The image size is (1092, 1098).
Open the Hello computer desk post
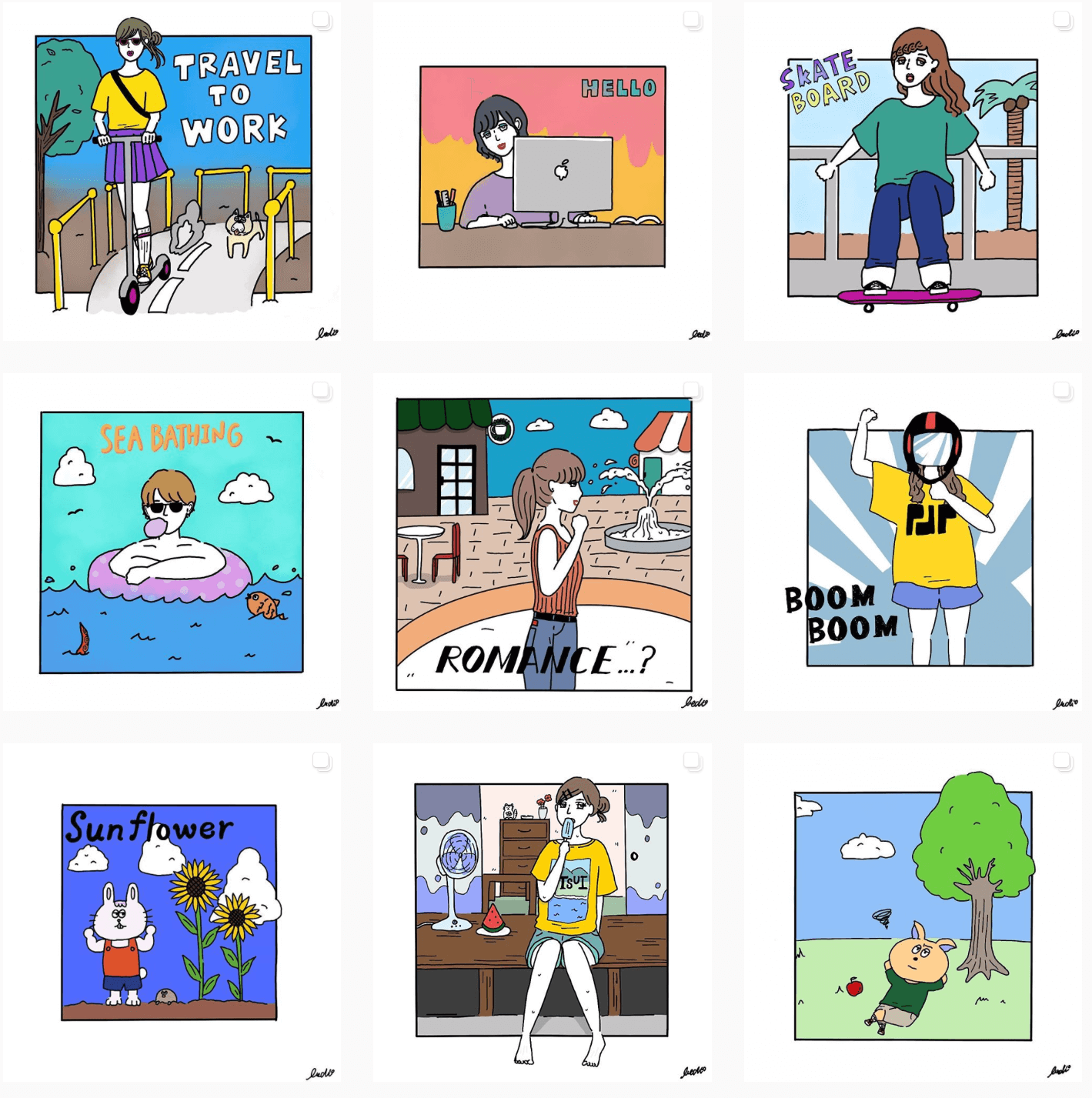[542, 171]
